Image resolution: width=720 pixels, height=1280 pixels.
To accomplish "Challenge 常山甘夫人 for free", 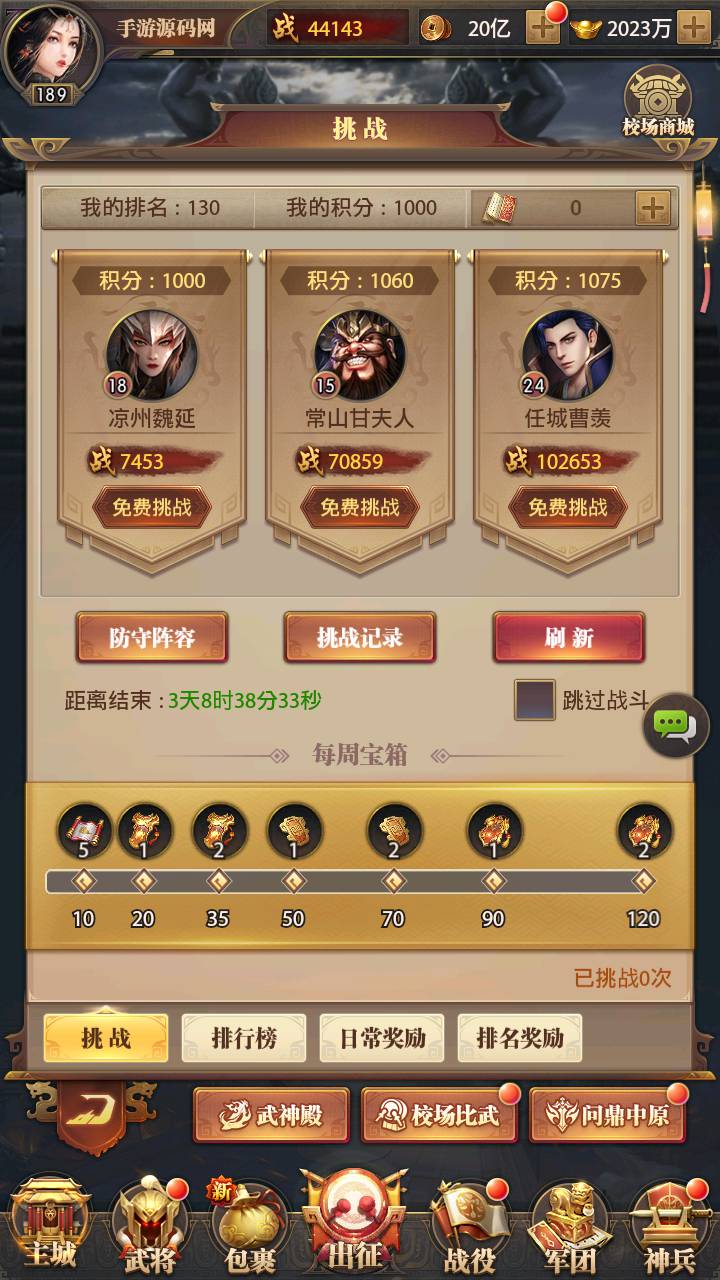I will pyautogui.click(x=360, y=507).
